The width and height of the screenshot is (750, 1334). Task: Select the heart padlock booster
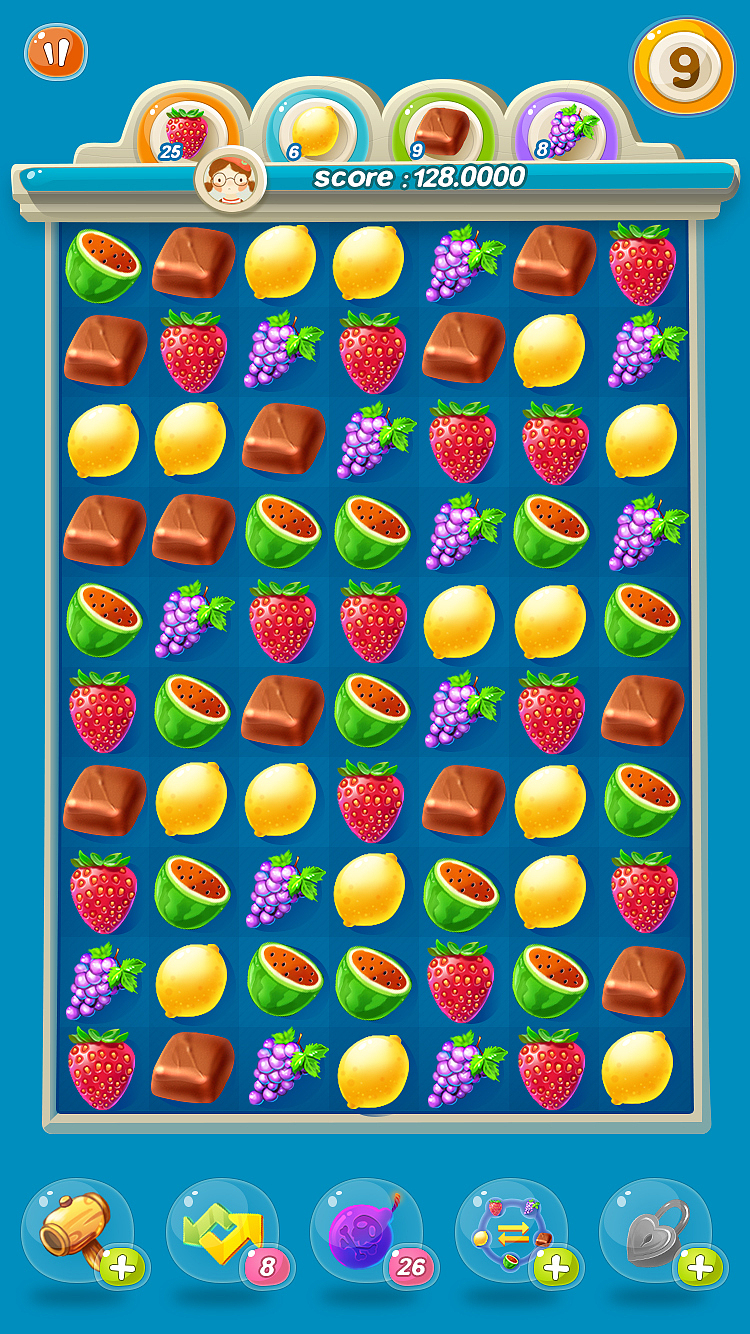click(654, 1230)
